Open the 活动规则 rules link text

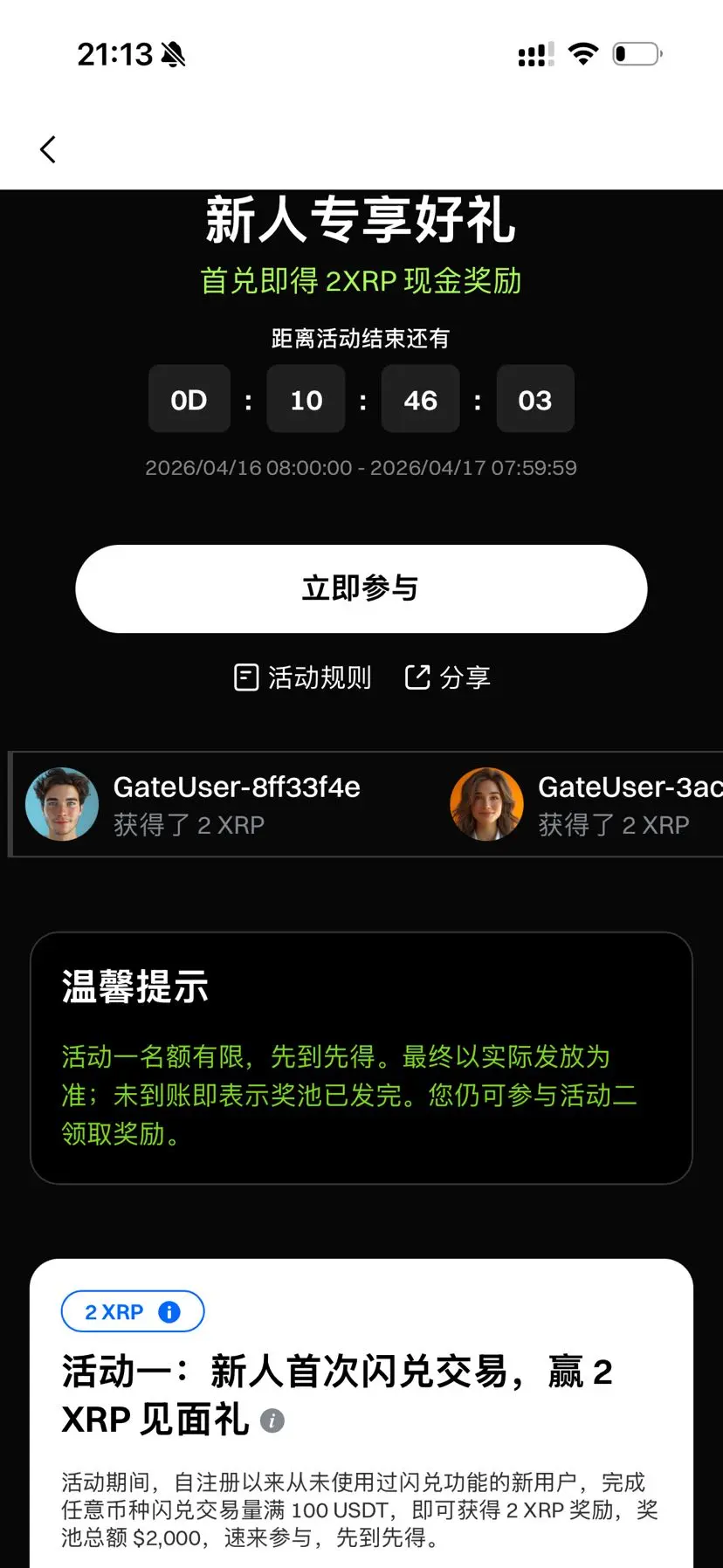320,677
